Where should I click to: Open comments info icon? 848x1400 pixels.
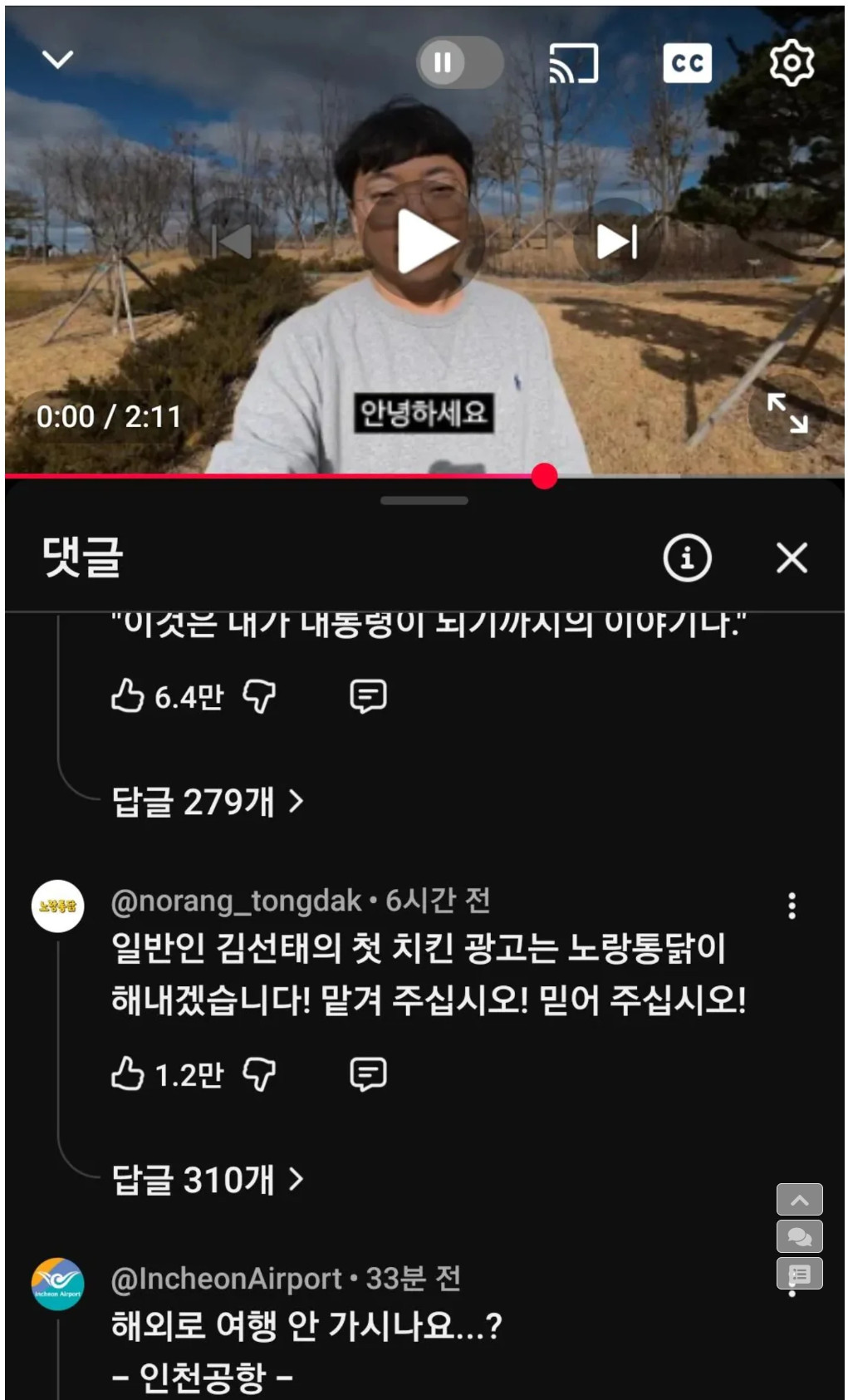[x=687, y=558]
